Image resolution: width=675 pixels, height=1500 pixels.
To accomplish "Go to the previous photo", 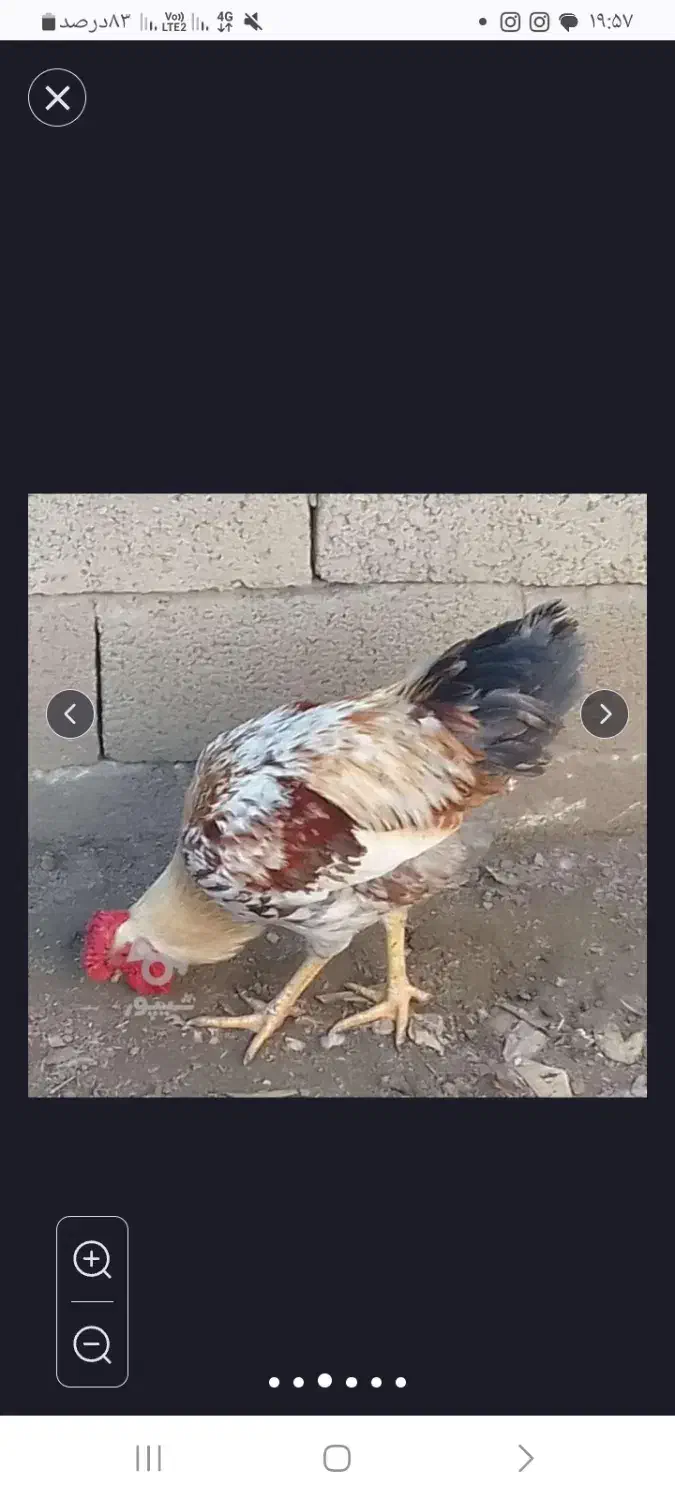I will coord(70,714).
